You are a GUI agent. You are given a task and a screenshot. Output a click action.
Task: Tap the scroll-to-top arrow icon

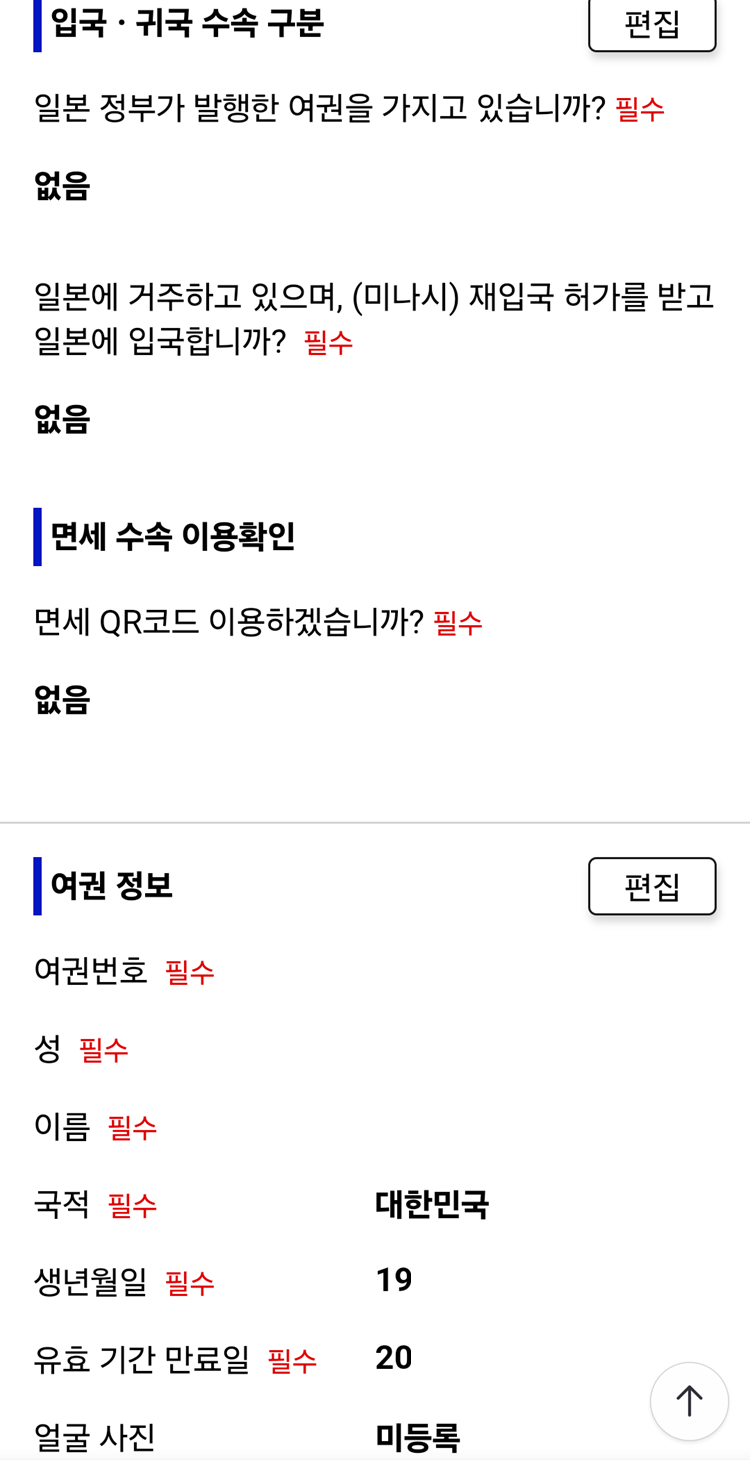(x=690, y=1400)
